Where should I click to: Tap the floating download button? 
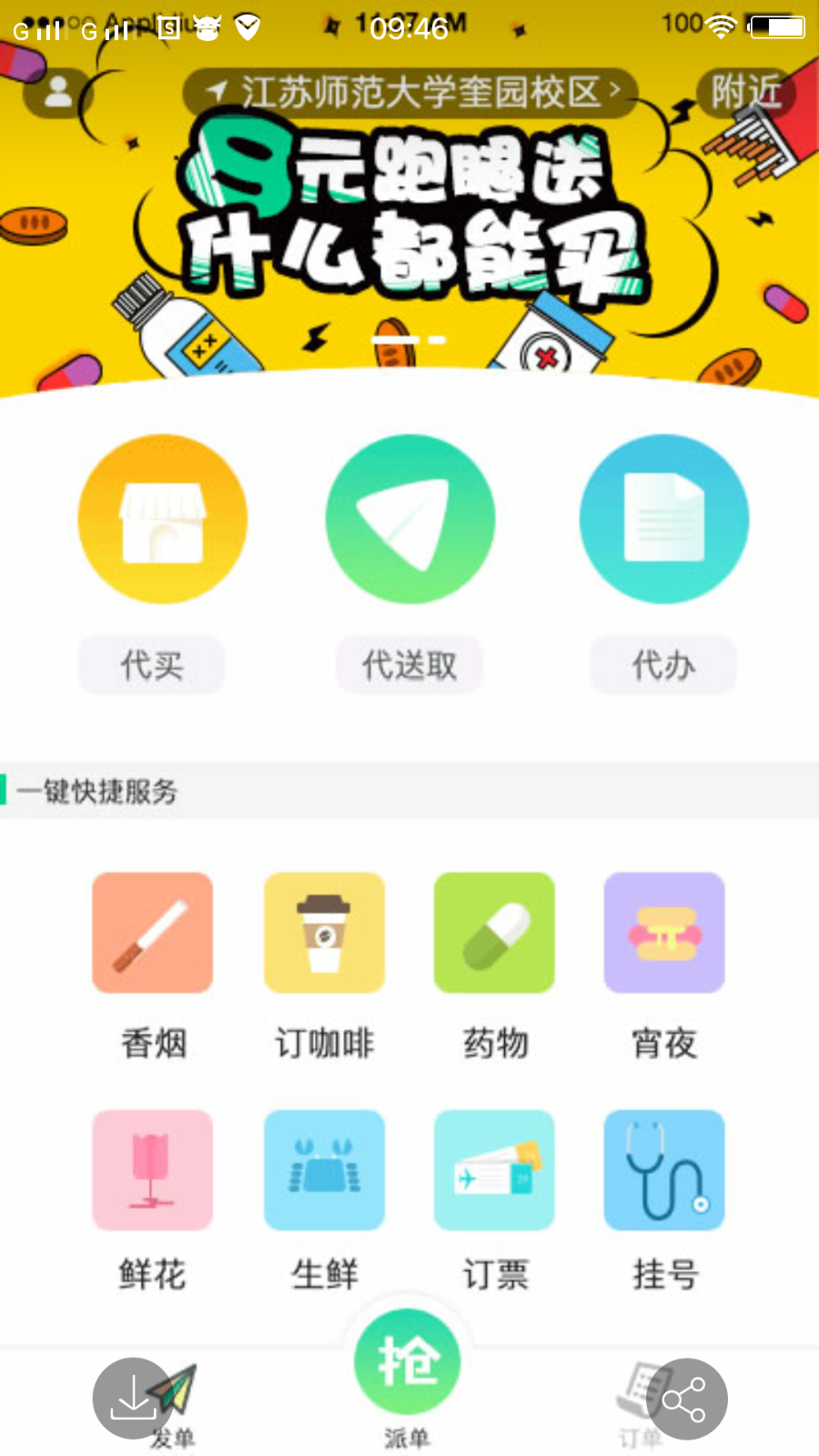point(133,1398)
